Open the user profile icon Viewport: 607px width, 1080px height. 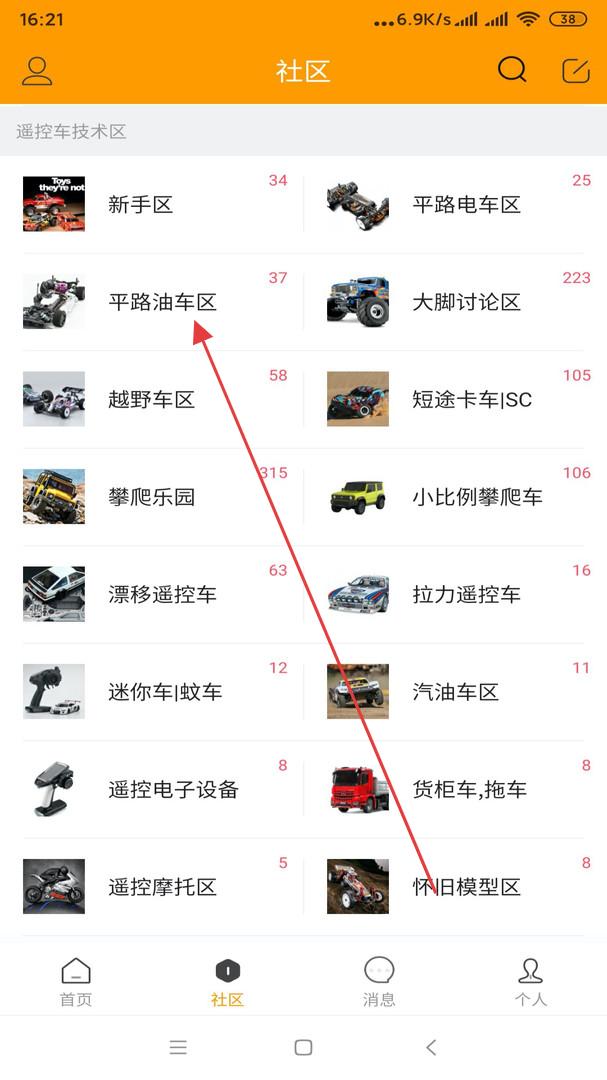tap(37, 71)
